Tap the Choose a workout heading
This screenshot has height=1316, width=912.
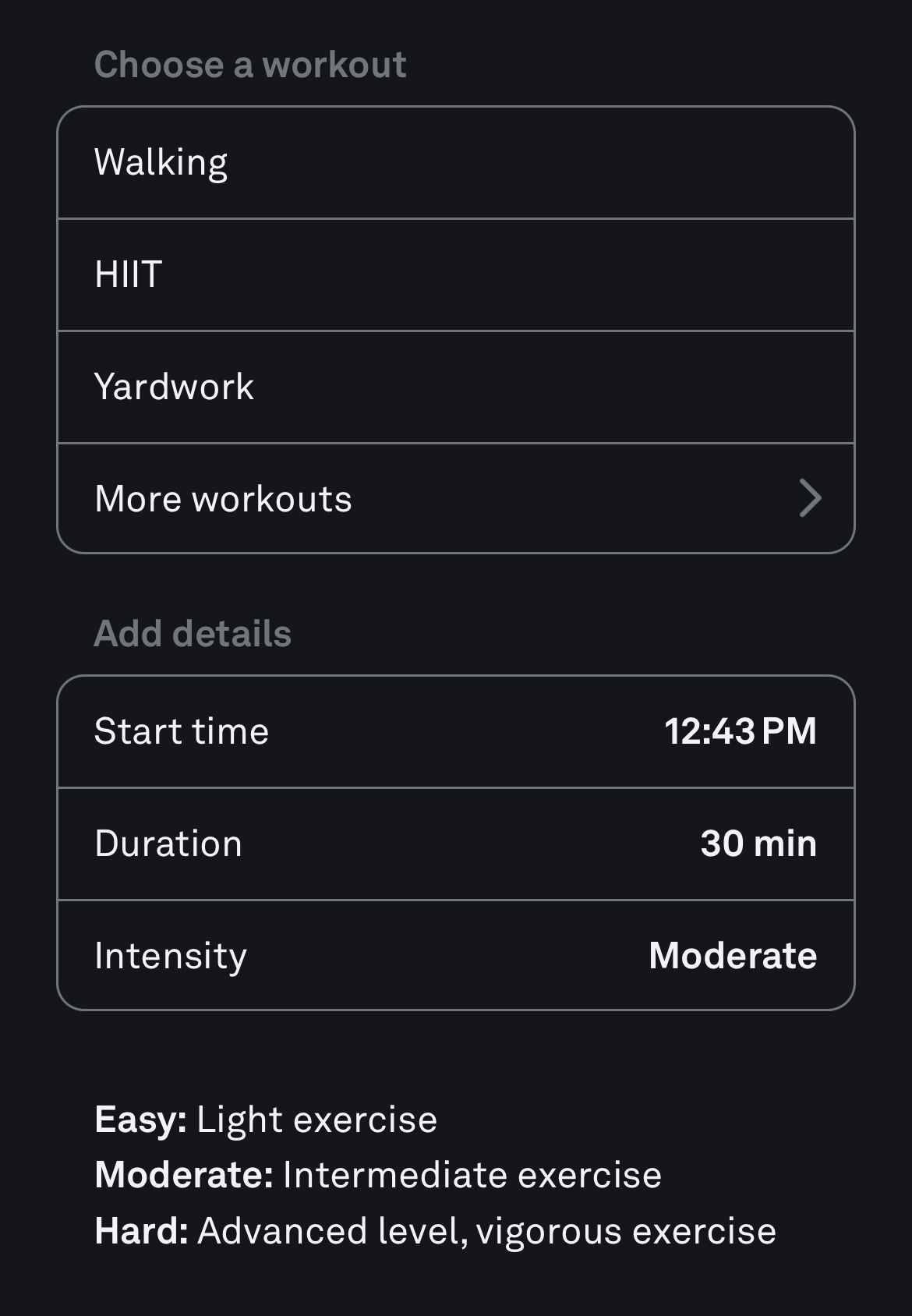pos(250,65)
